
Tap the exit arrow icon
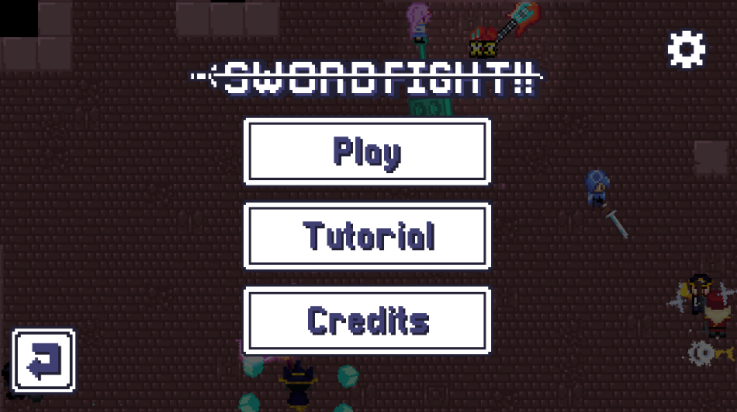(43, 359)
